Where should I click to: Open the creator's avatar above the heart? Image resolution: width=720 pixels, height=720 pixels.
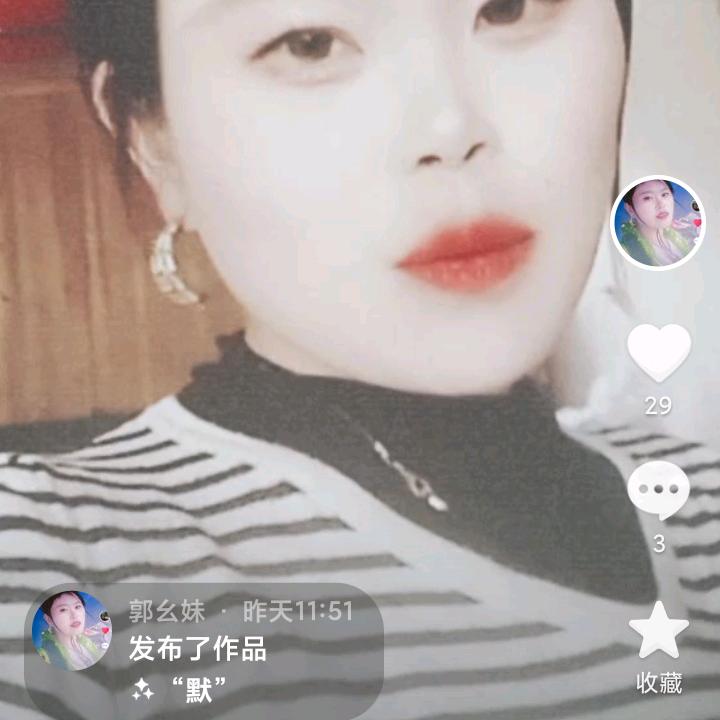(x=658, y=223)
